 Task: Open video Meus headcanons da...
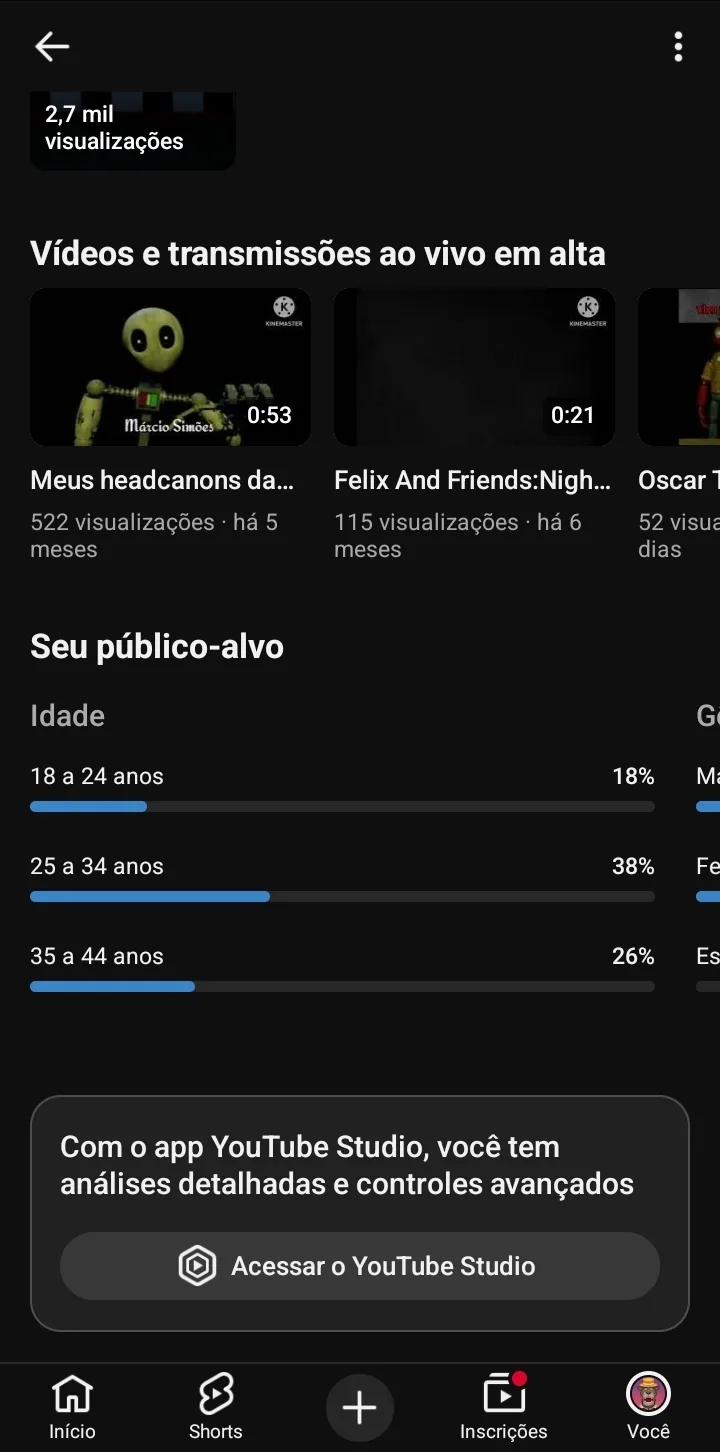tap(170, 368)
